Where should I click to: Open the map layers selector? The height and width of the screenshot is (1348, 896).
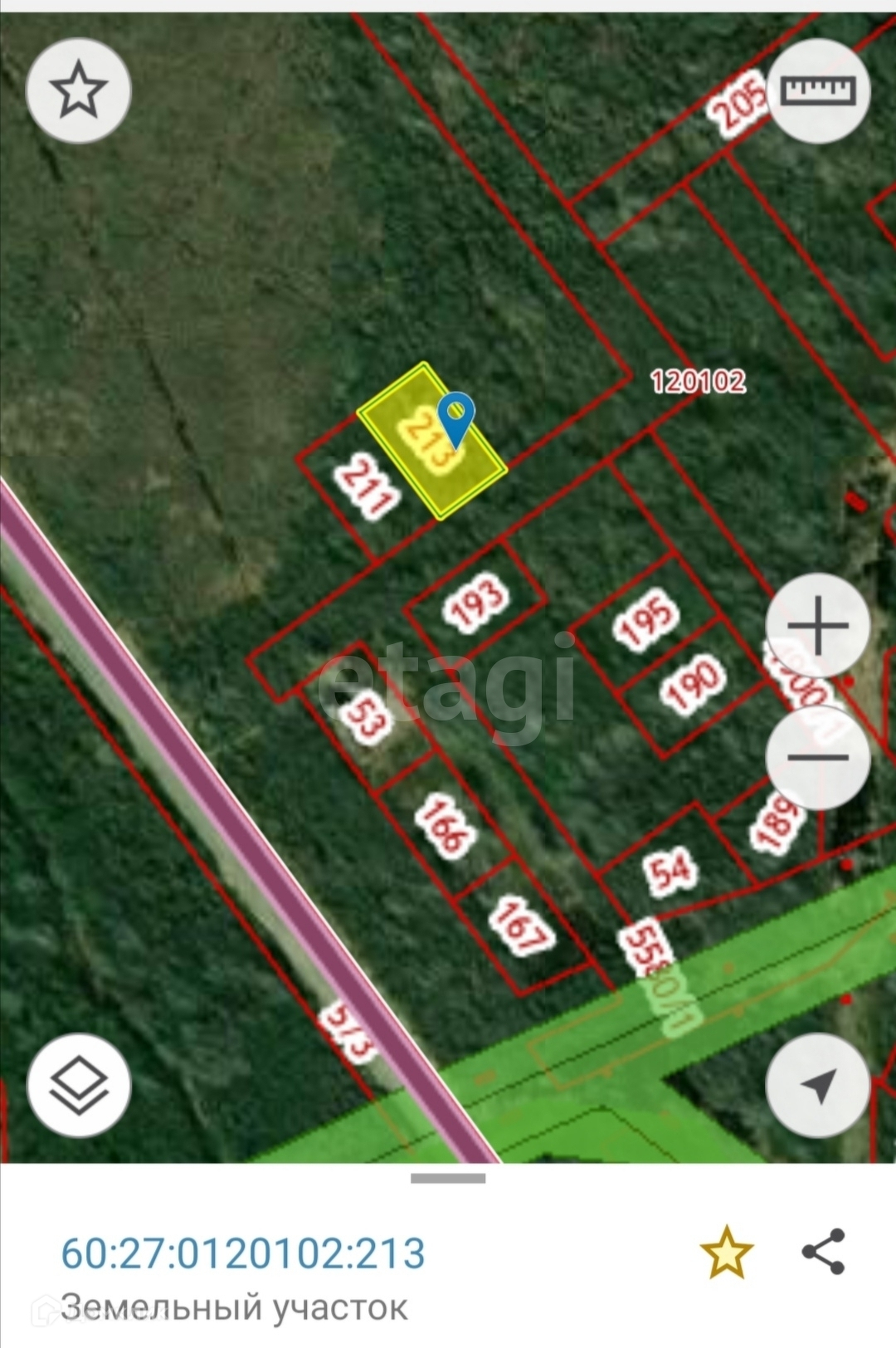tap(79, 1085)
